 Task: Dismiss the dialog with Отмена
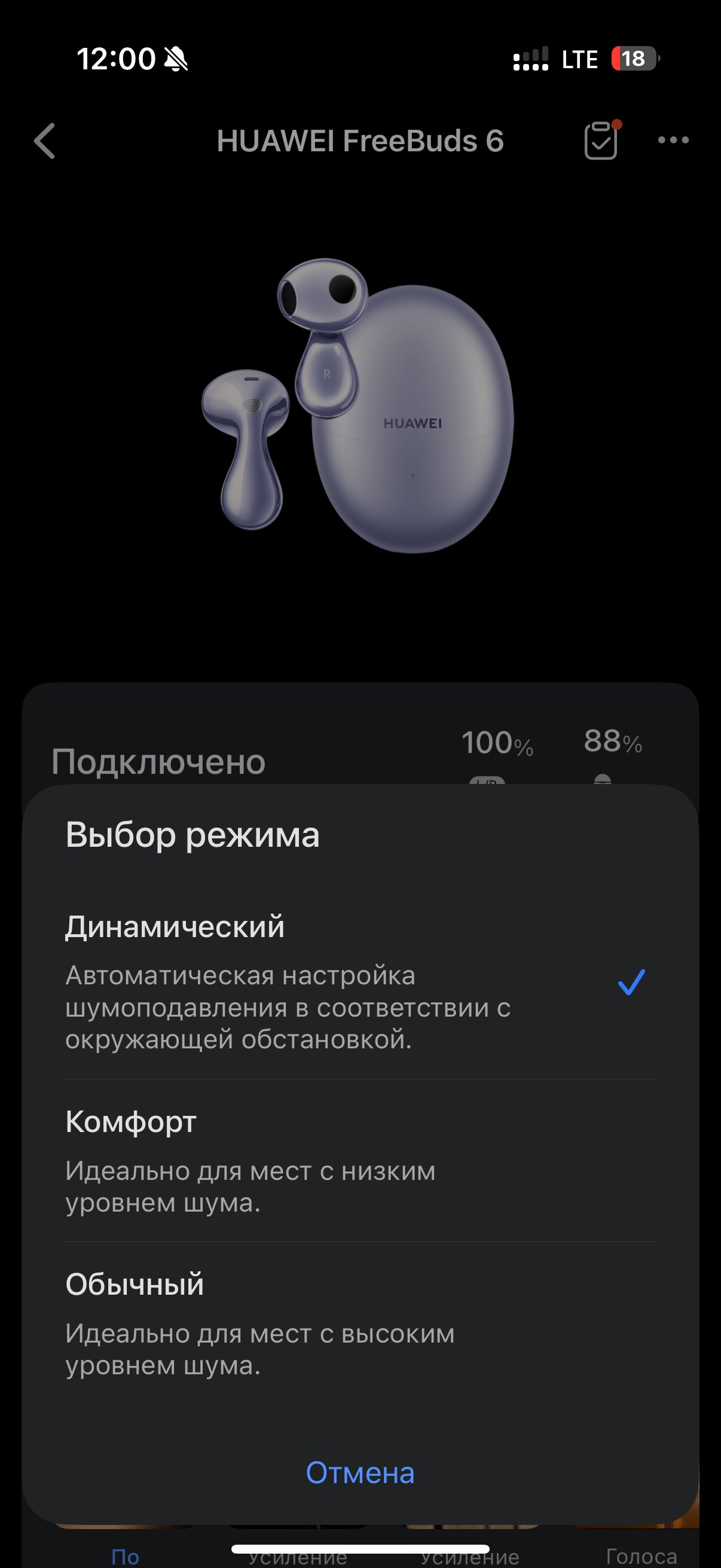pos(360,1473)
